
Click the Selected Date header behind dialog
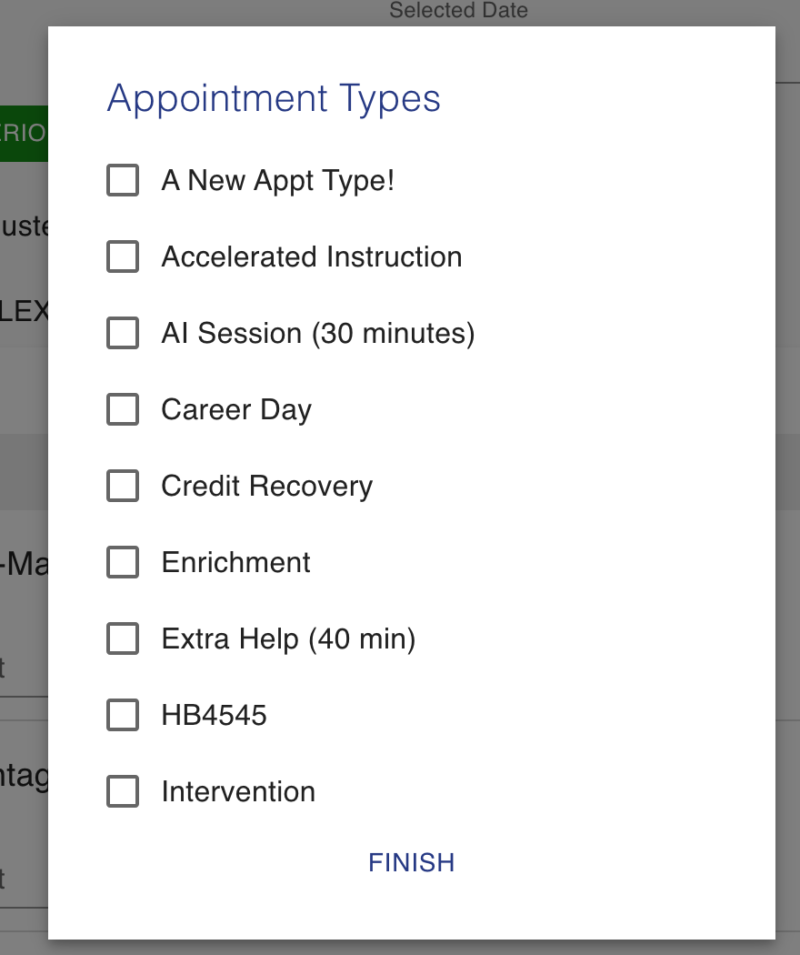point(458,10)
